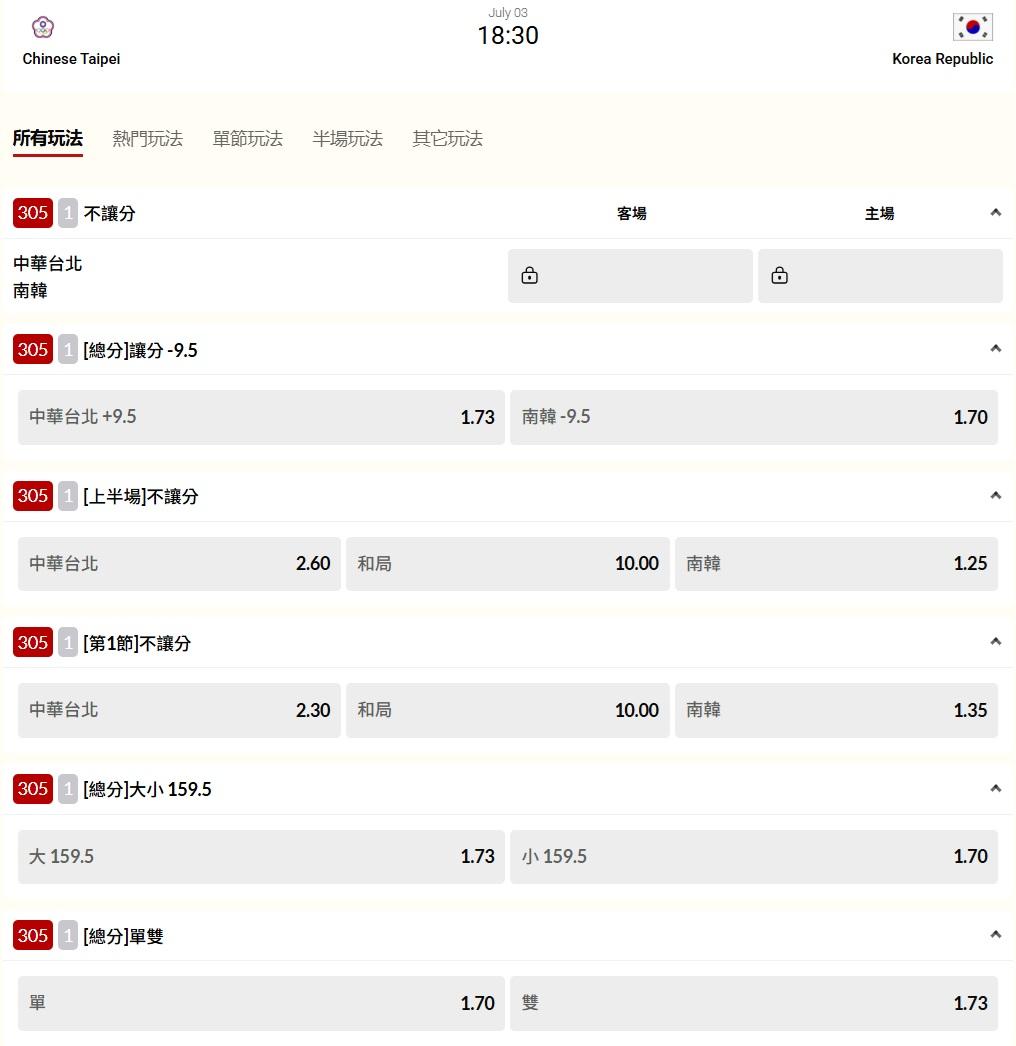
Task: Go to the 其它玩法 tab
Action: pos(448,138)
